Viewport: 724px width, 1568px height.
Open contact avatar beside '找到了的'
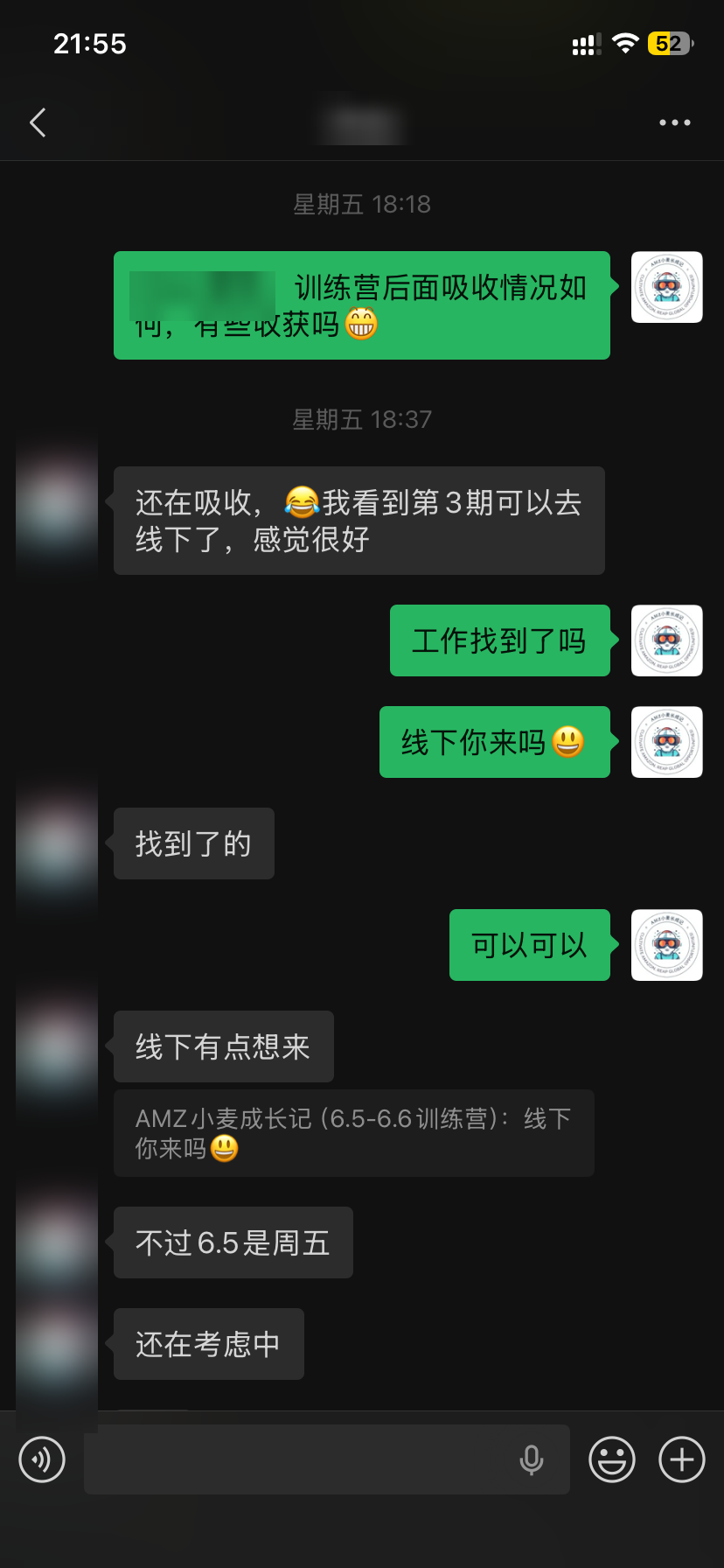click(57, 843)
